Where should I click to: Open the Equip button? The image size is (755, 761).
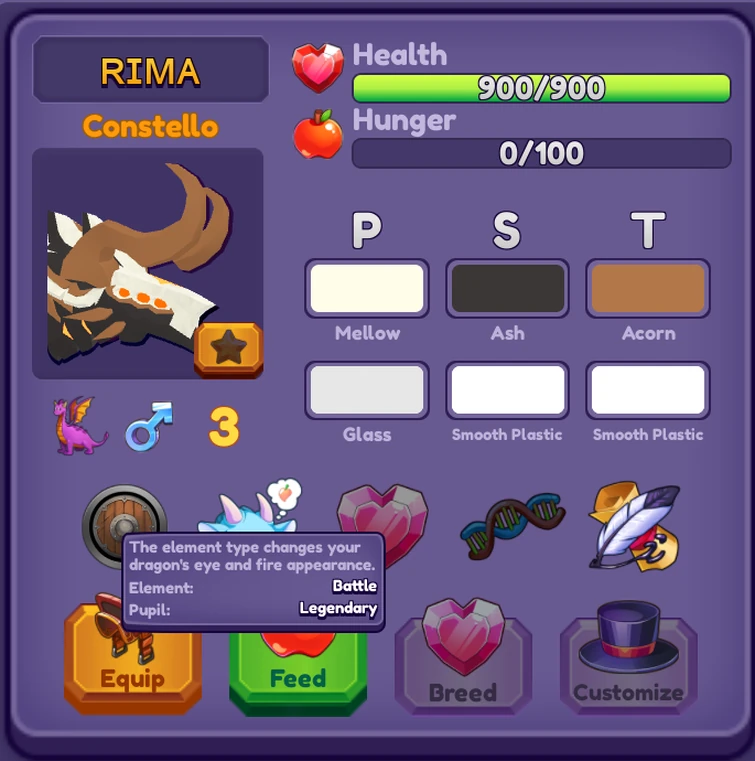coord(132,660)
